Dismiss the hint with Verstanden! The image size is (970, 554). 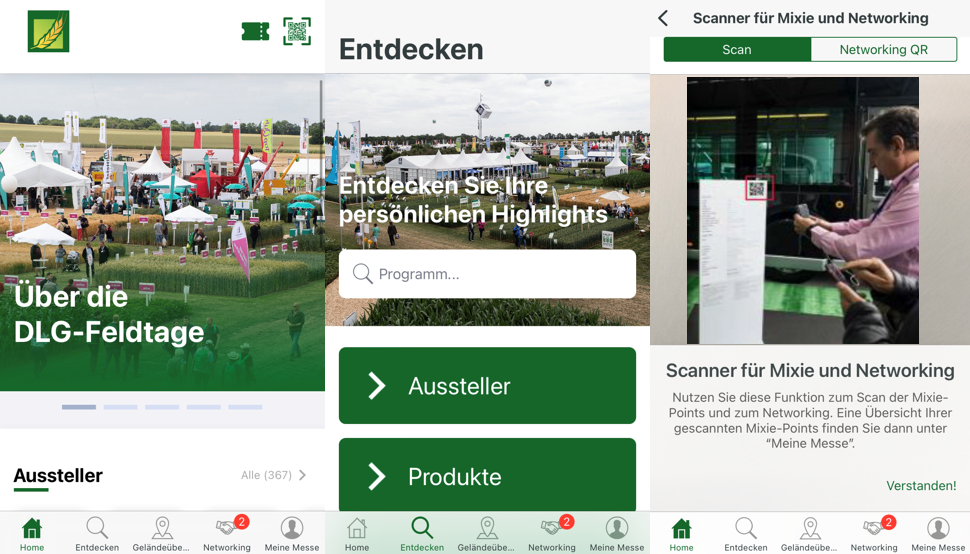coord(921,486)
